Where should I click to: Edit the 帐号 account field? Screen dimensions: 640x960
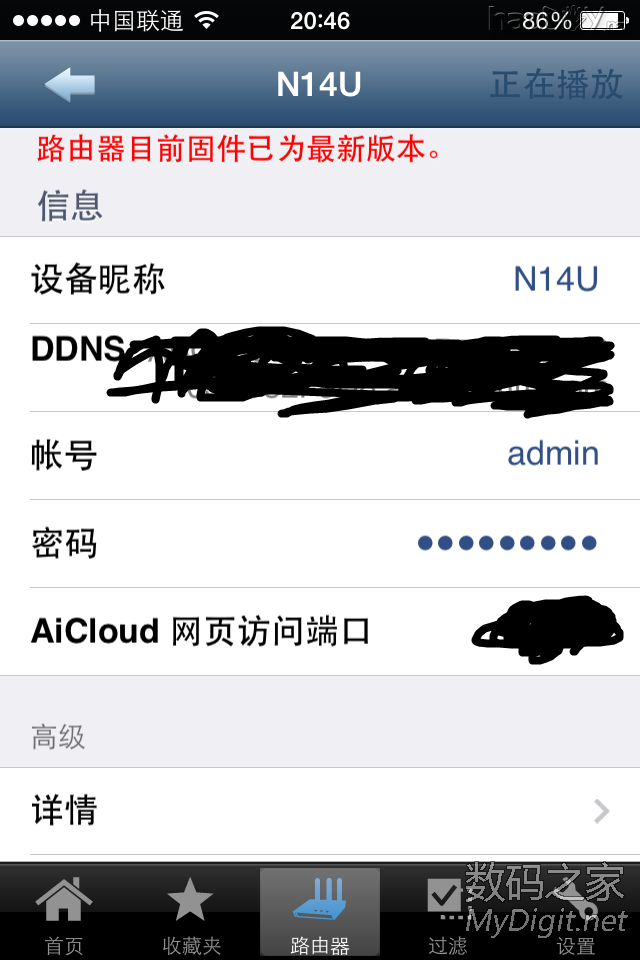(320, 455)
